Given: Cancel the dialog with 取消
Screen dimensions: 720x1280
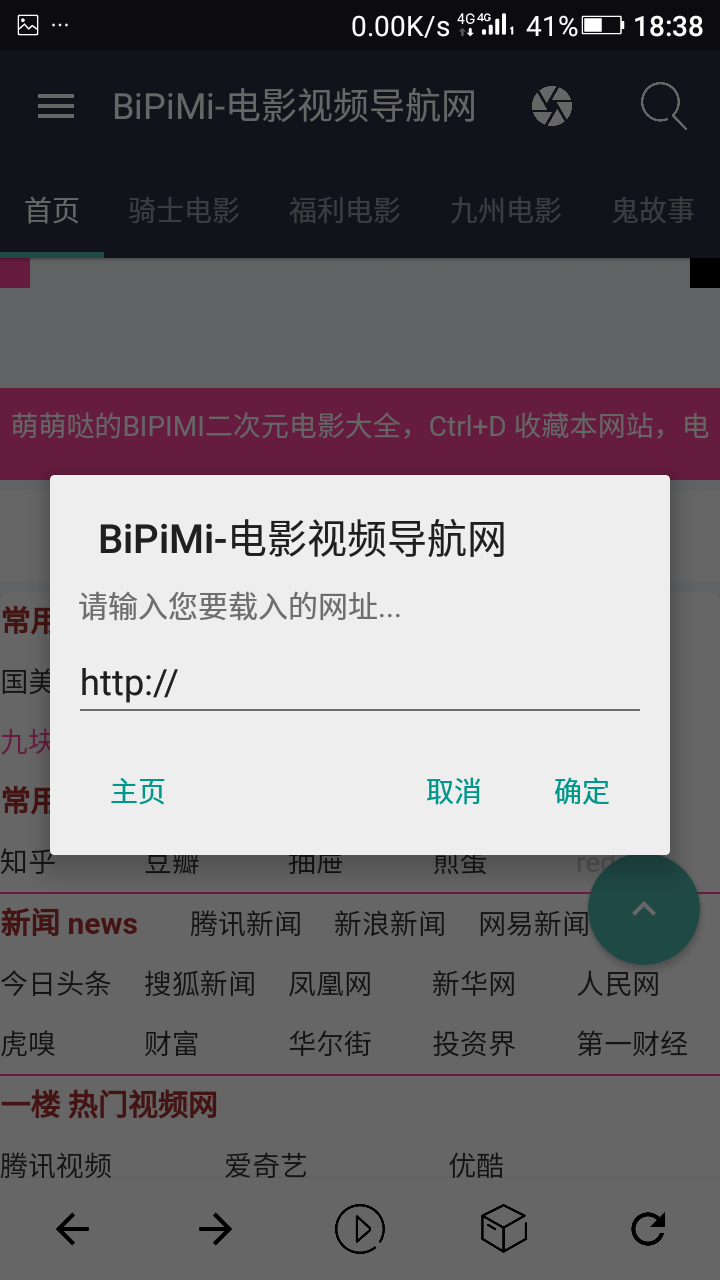Looking at the screenshot, I should coord(454,792).
